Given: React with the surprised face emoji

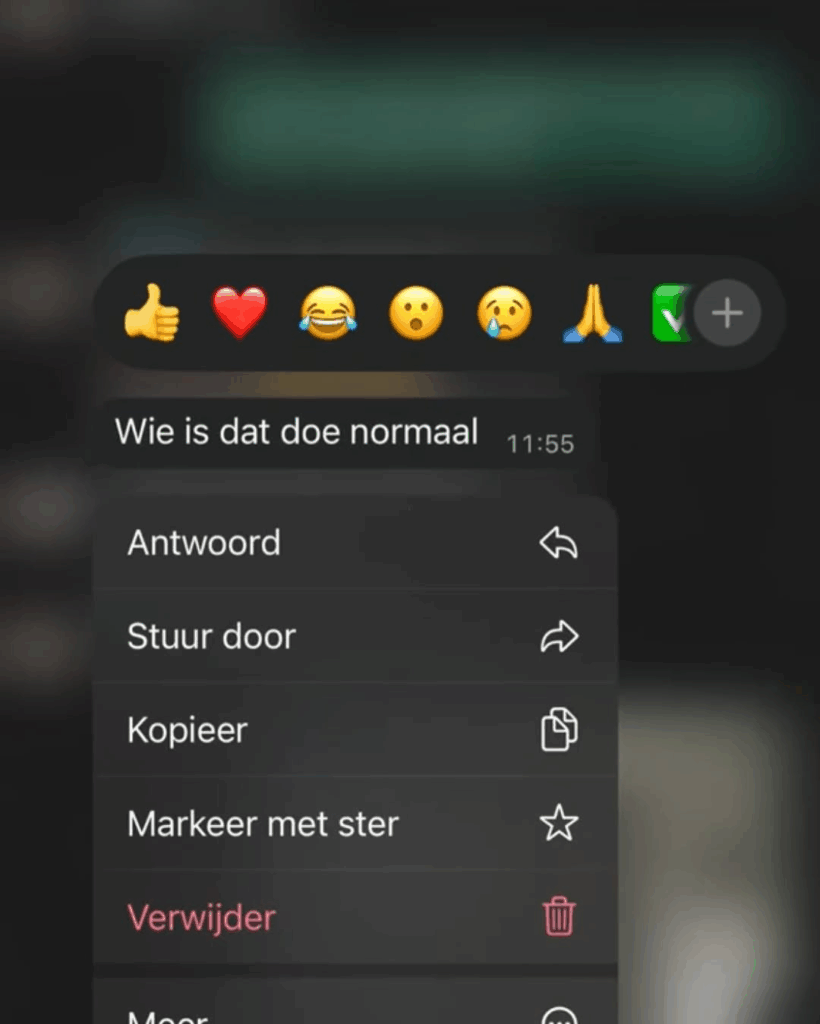Looking at the screenshot, I should [x=416, y=313].
